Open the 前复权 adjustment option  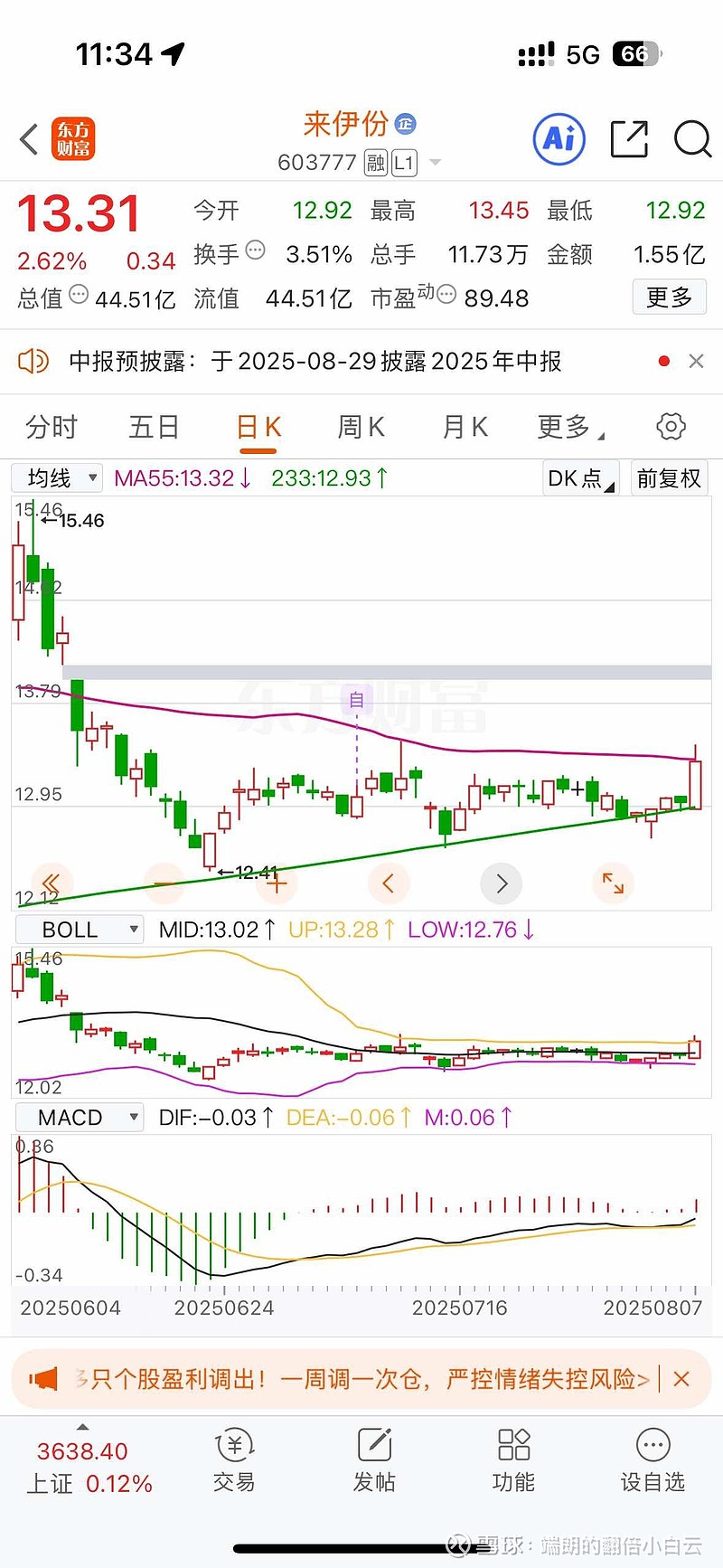tap(669, 477)
